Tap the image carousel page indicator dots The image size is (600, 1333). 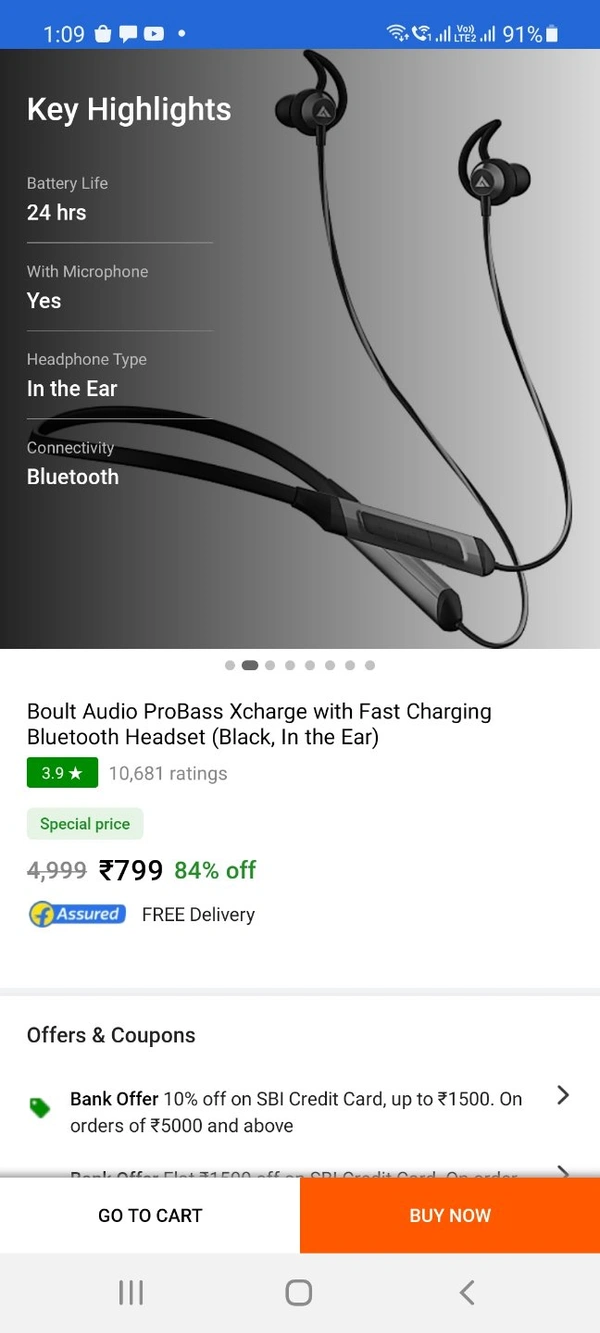tap(300, 665)
